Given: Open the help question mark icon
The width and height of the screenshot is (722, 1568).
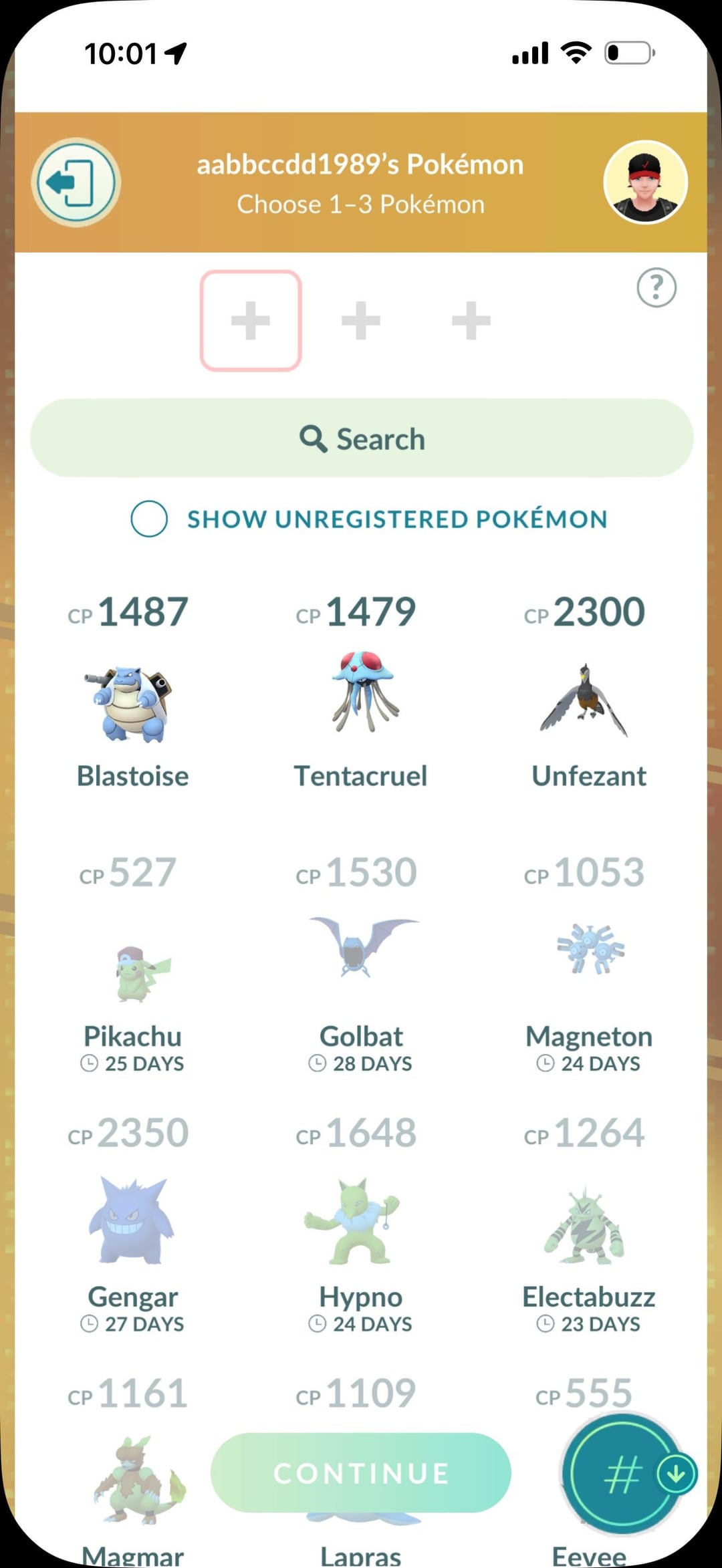Looking at the screenshot, I should (656, 288).
